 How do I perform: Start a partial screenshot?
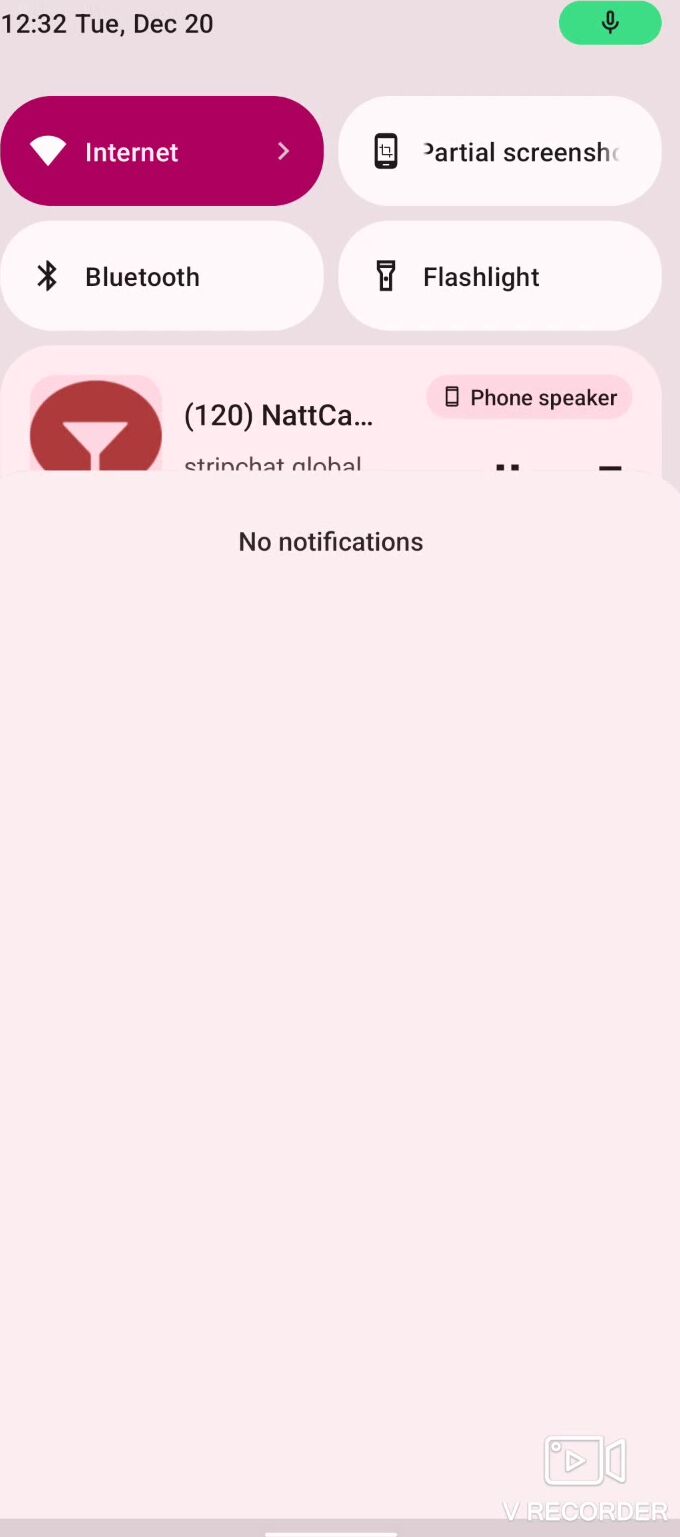[499, 151]
